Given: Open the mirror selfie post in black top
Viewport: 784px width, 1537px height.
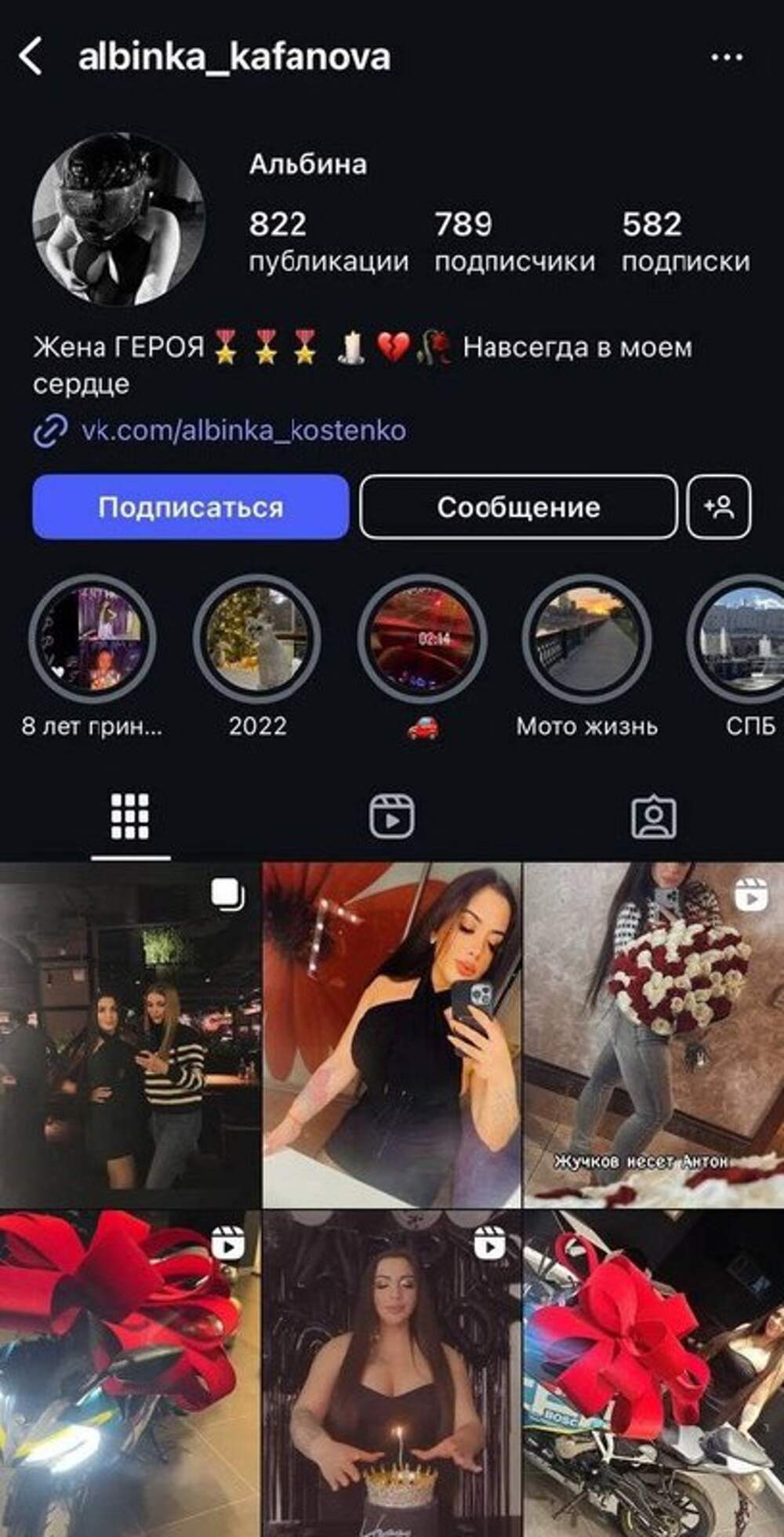Looking at the screenshot, I should (391, 1035).
